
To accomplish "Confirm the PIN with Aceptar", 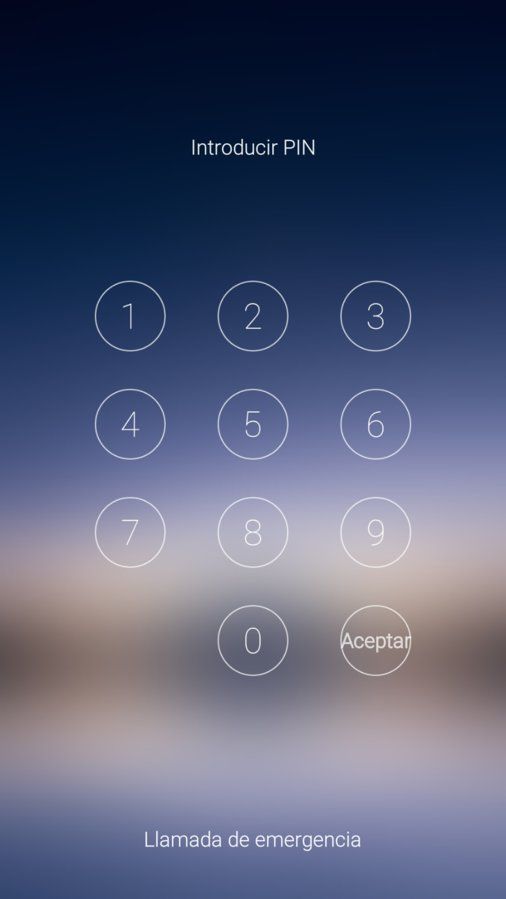I will (x=375, y=640).
